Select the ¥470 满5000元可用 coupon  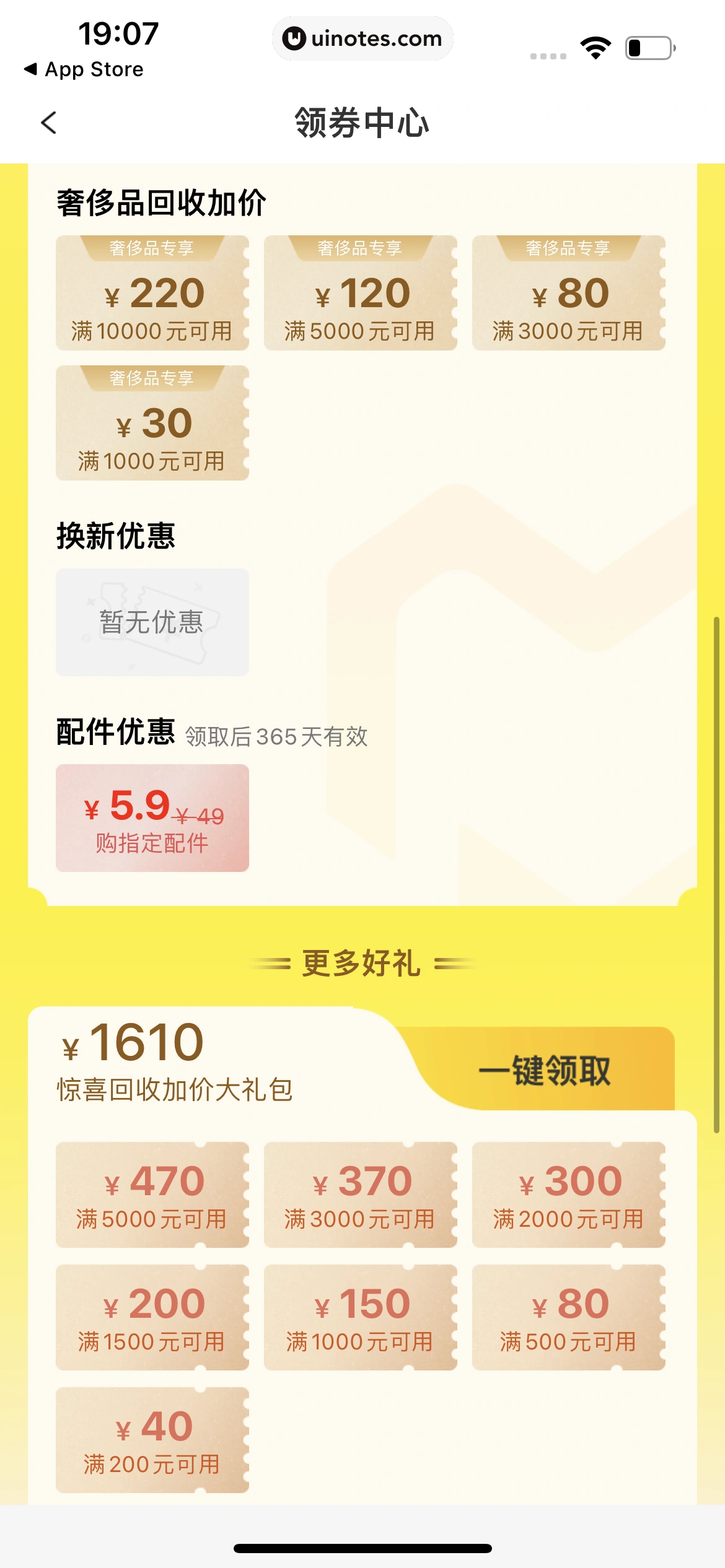click(x=152, y=1195)
